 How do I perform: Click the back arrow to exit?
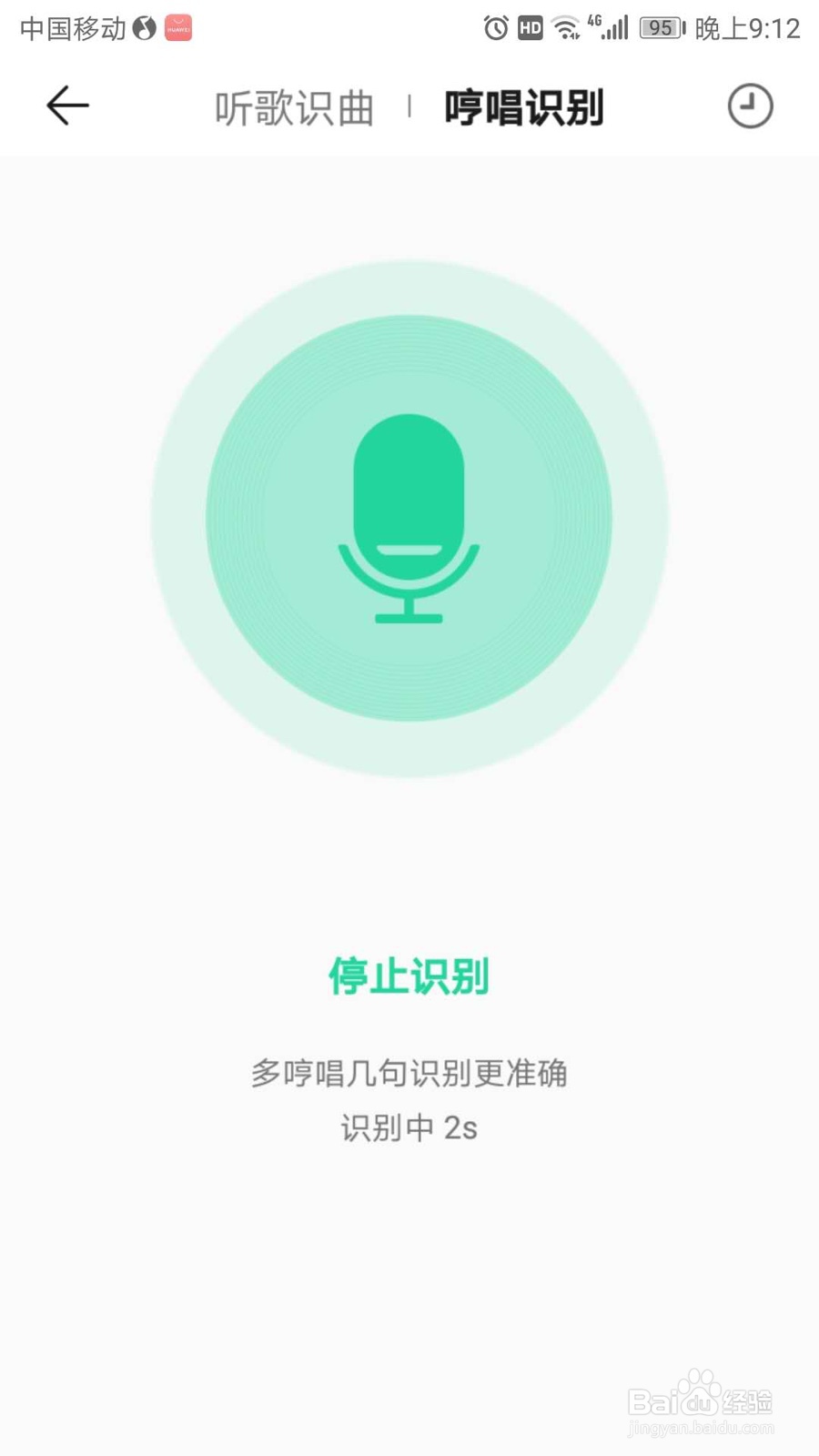pyautogui.click(x=66, y=105)
